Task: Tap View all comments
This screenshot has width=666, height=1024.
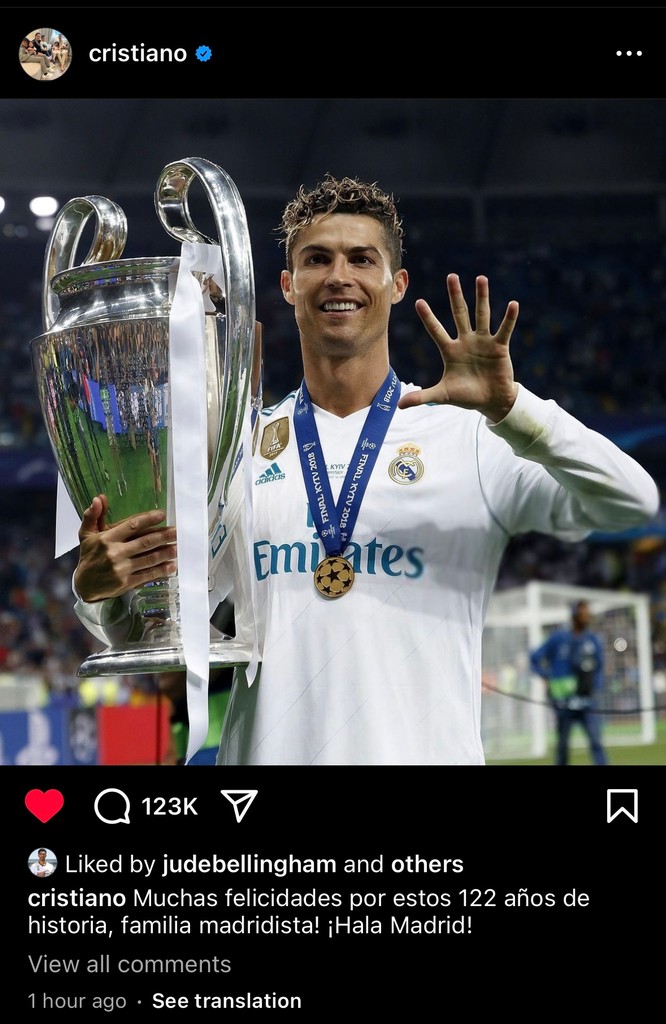Action: click(129, 964)
